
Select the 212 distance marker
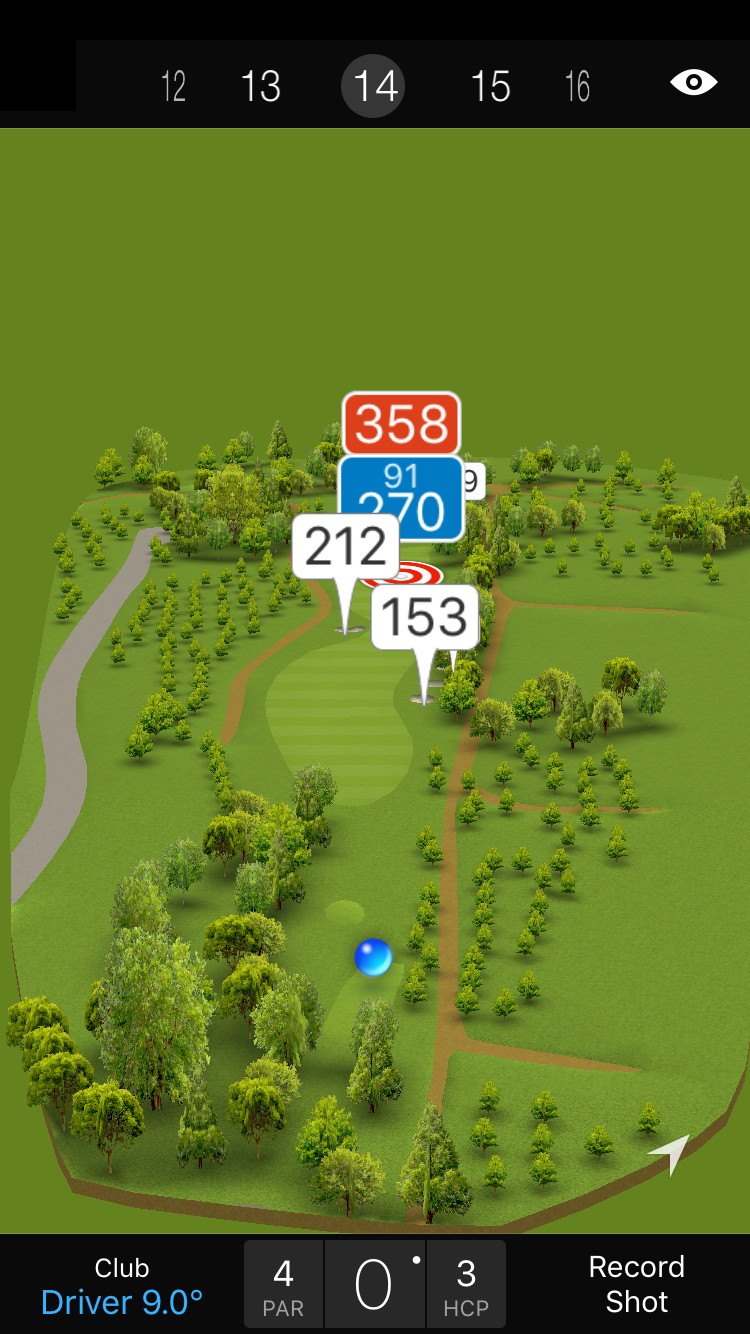[x=345, y=547]
